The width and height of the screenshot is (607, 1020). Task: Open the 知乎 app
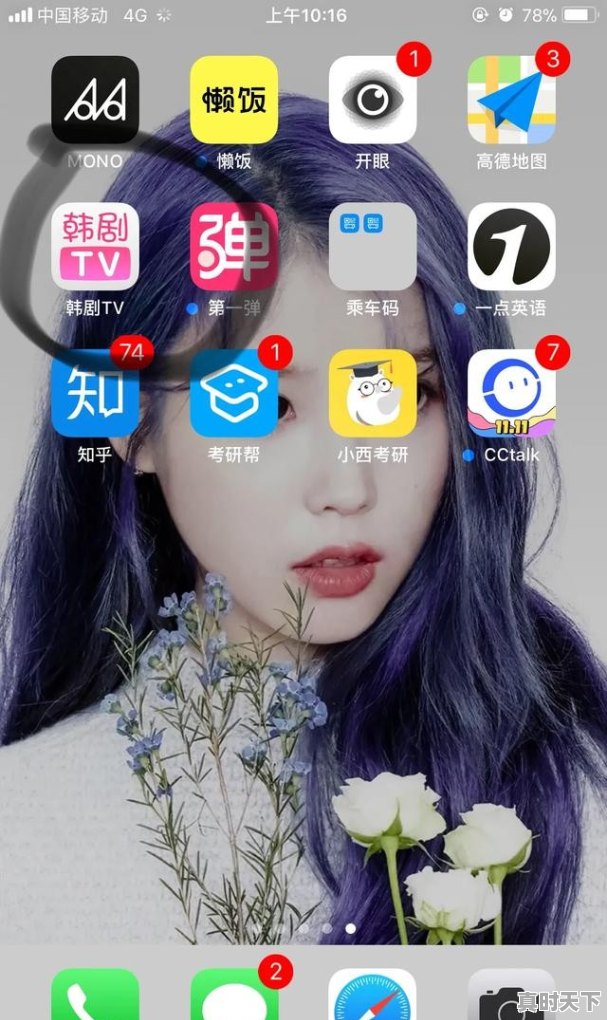point(95,393)
